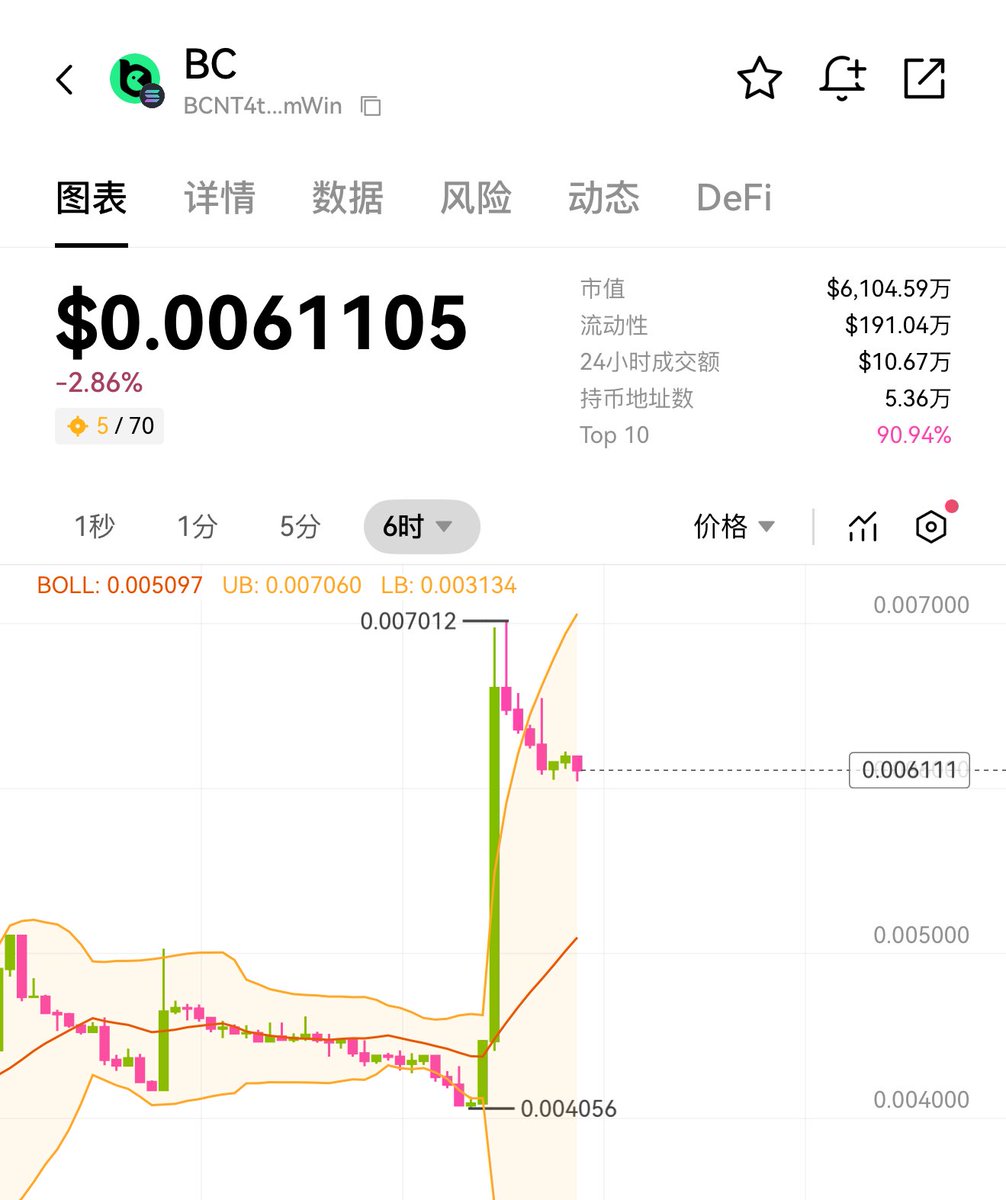Open the 价格 dropdown
Screen dimensions: 1006x1200
pos(734,526)
